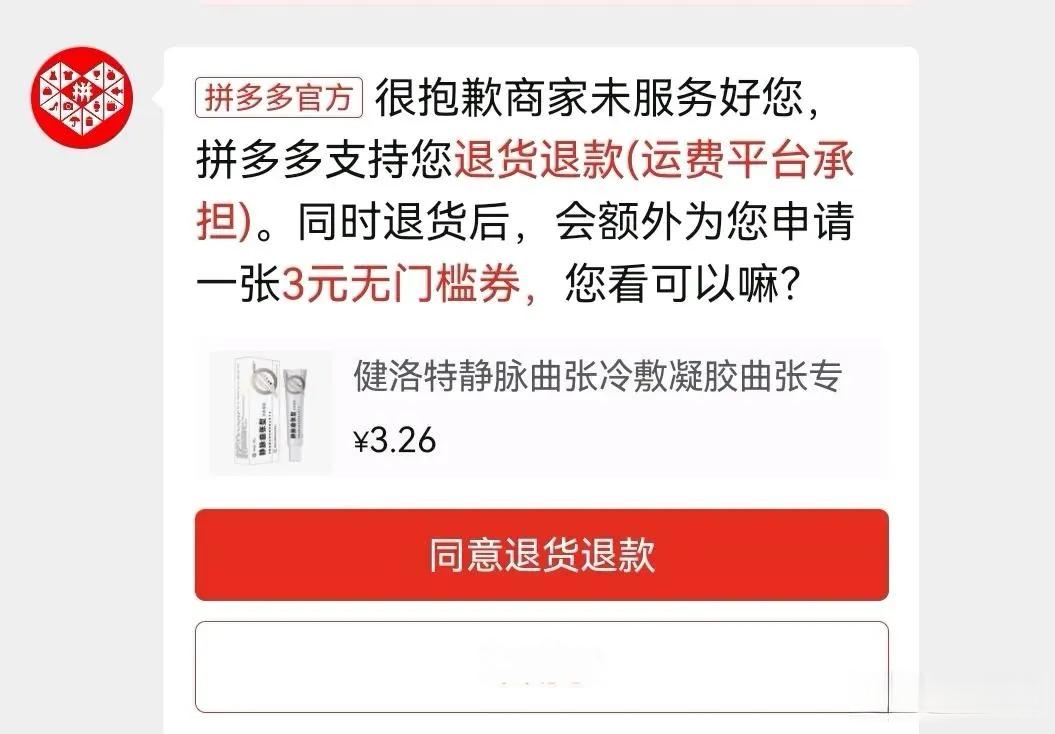Tap the 同意退货退款 button
This screenshot has height=734, width=1055.
[x=541, y=555]
